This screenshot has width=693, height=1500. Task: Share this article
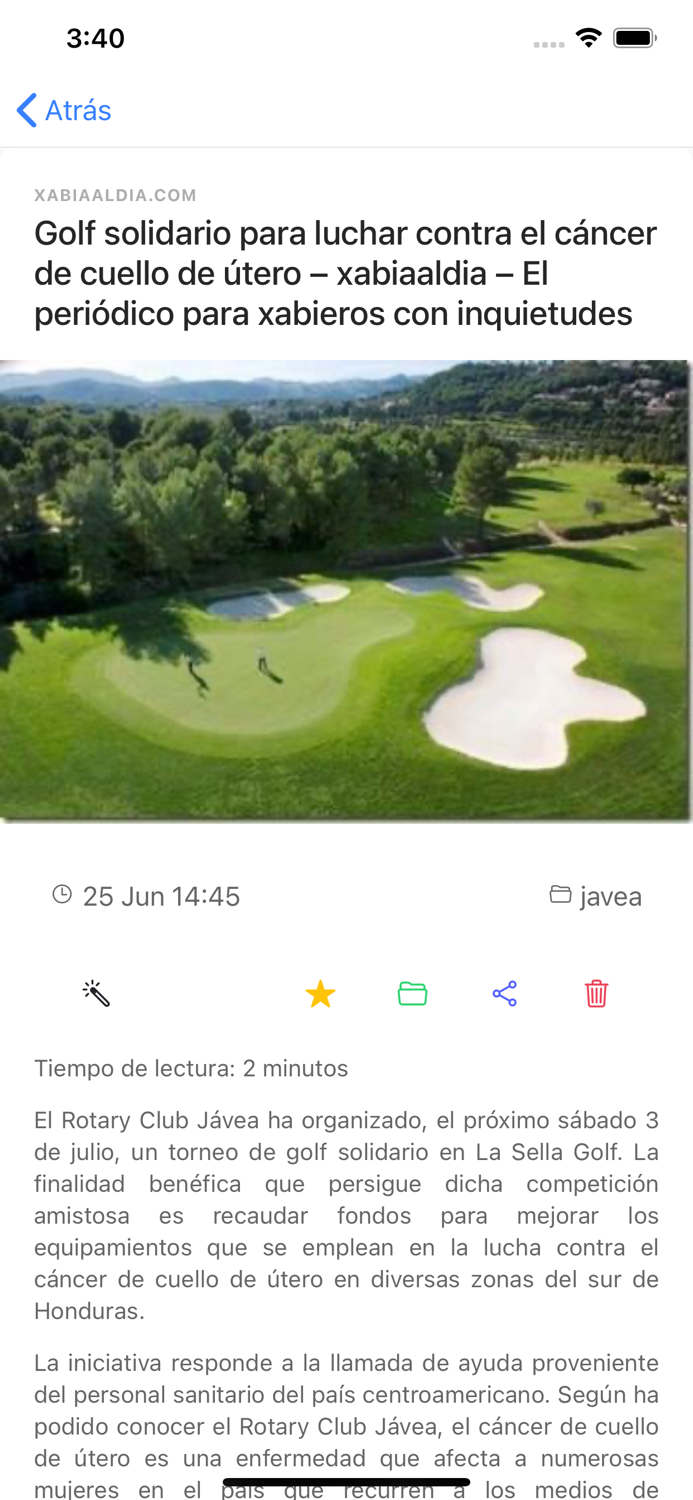[x=505, y=994]
